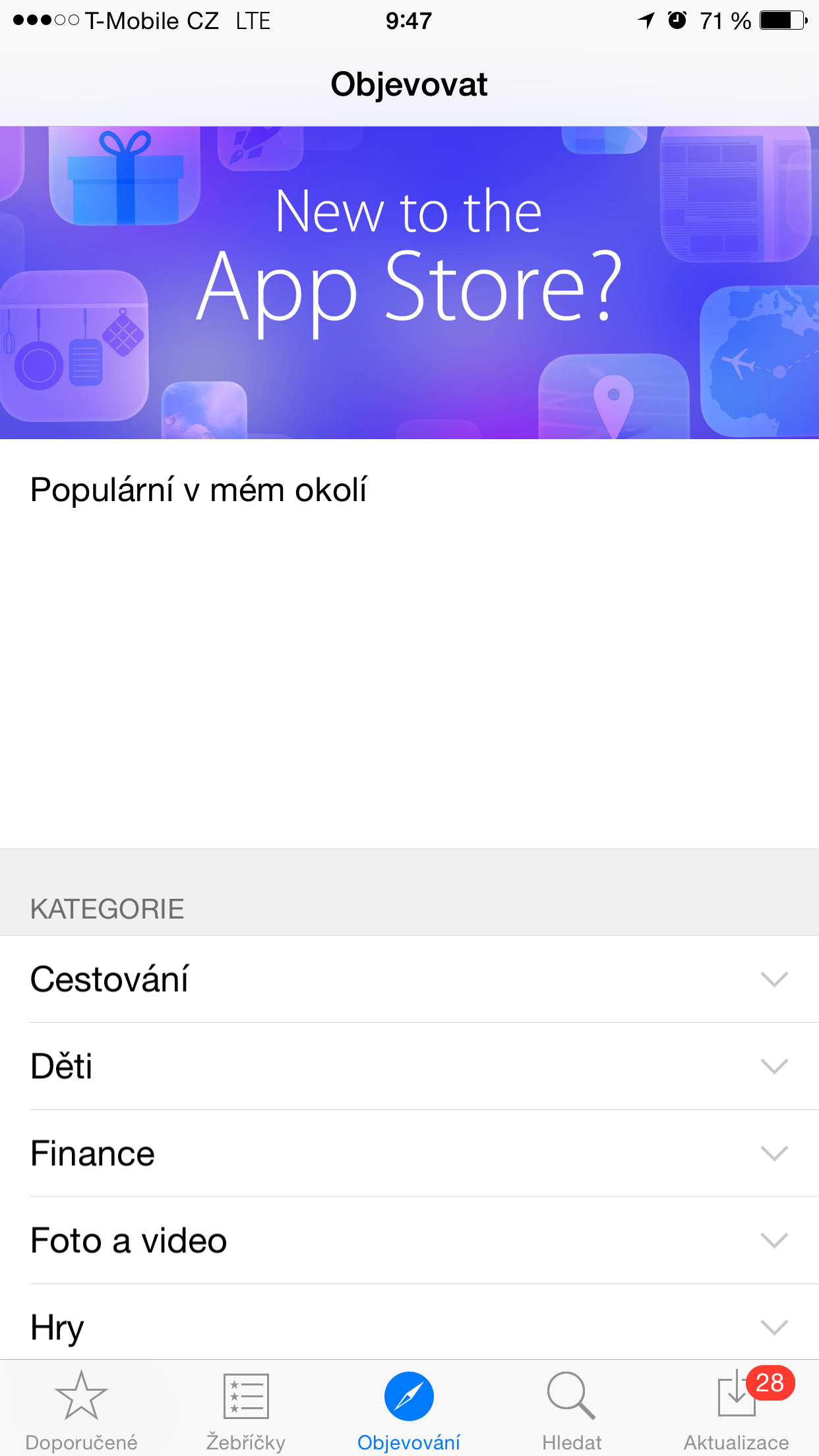This screenshot has width=819, height=1456.
Task: Expand the Děti category
Action: (x=409, y=1066)
